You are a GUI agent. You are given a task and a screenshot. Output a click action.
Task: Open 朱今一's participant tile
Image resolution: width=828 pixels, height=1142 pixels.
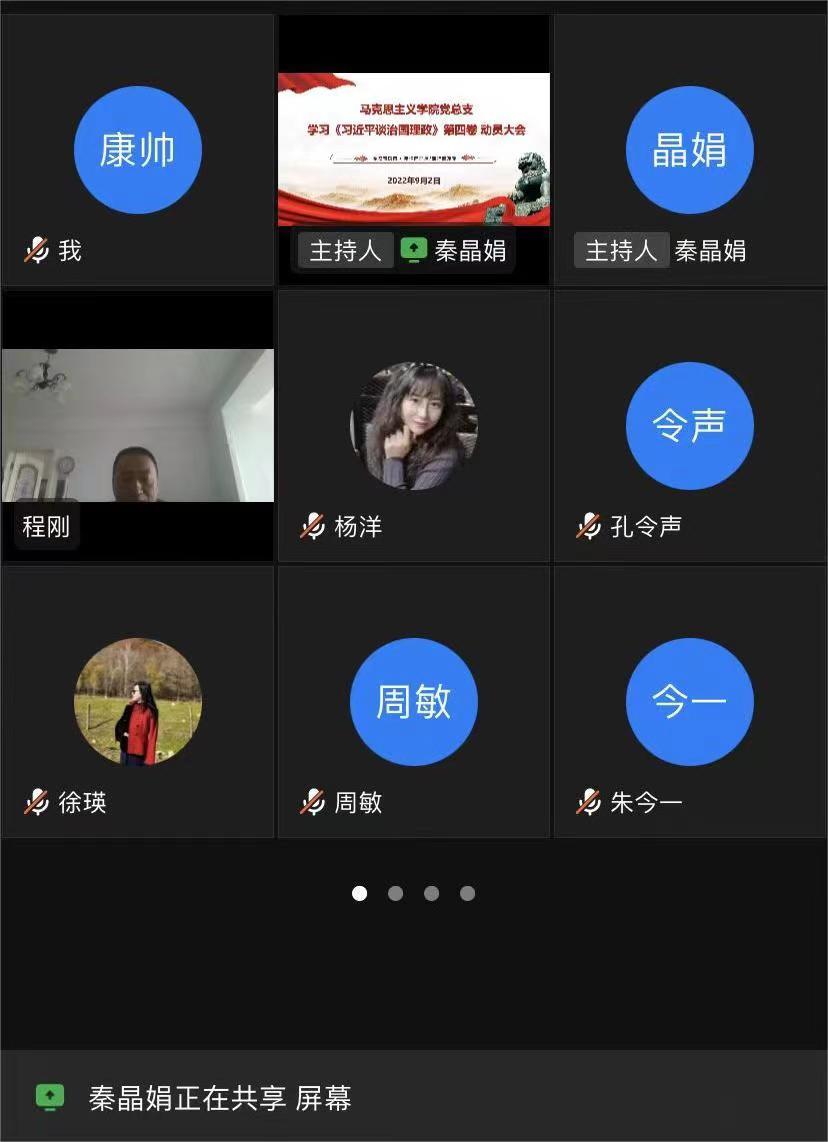click(690, 702)
